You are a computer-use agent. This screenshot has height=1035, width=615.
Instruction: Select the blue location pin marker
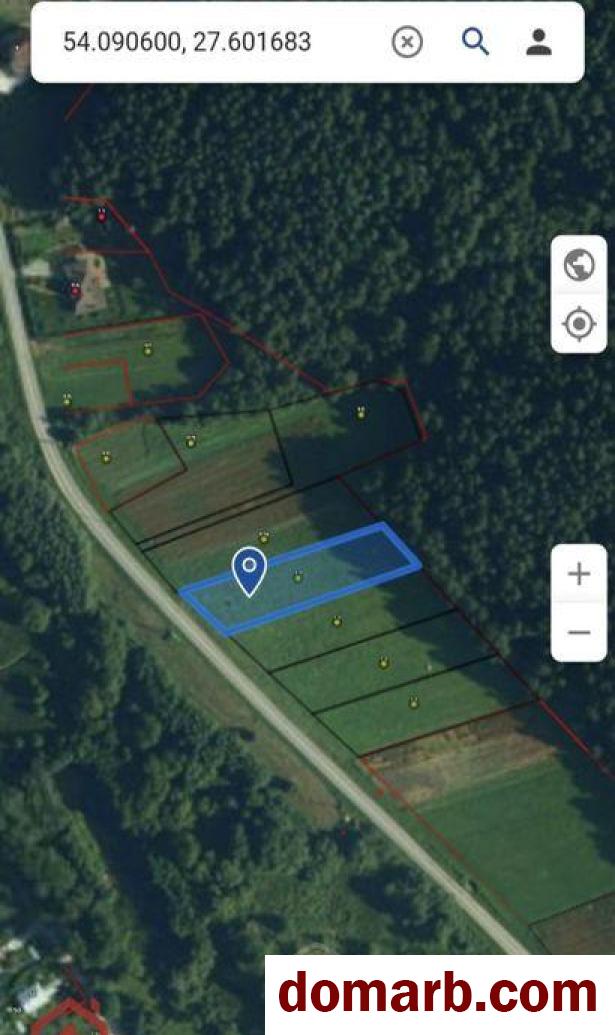coord(249,571)
